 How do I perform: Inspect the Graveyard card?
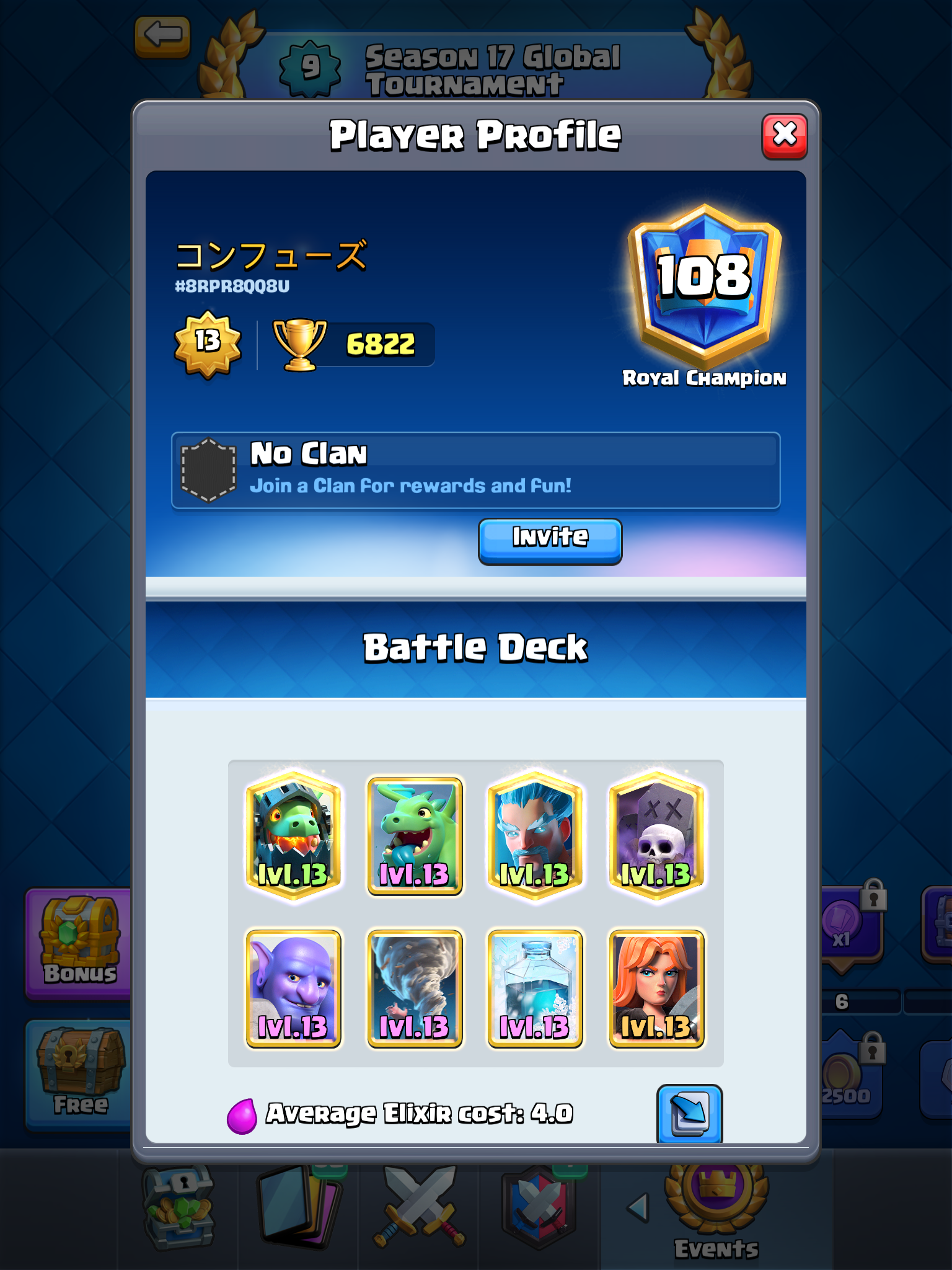[x=656, y=836]
